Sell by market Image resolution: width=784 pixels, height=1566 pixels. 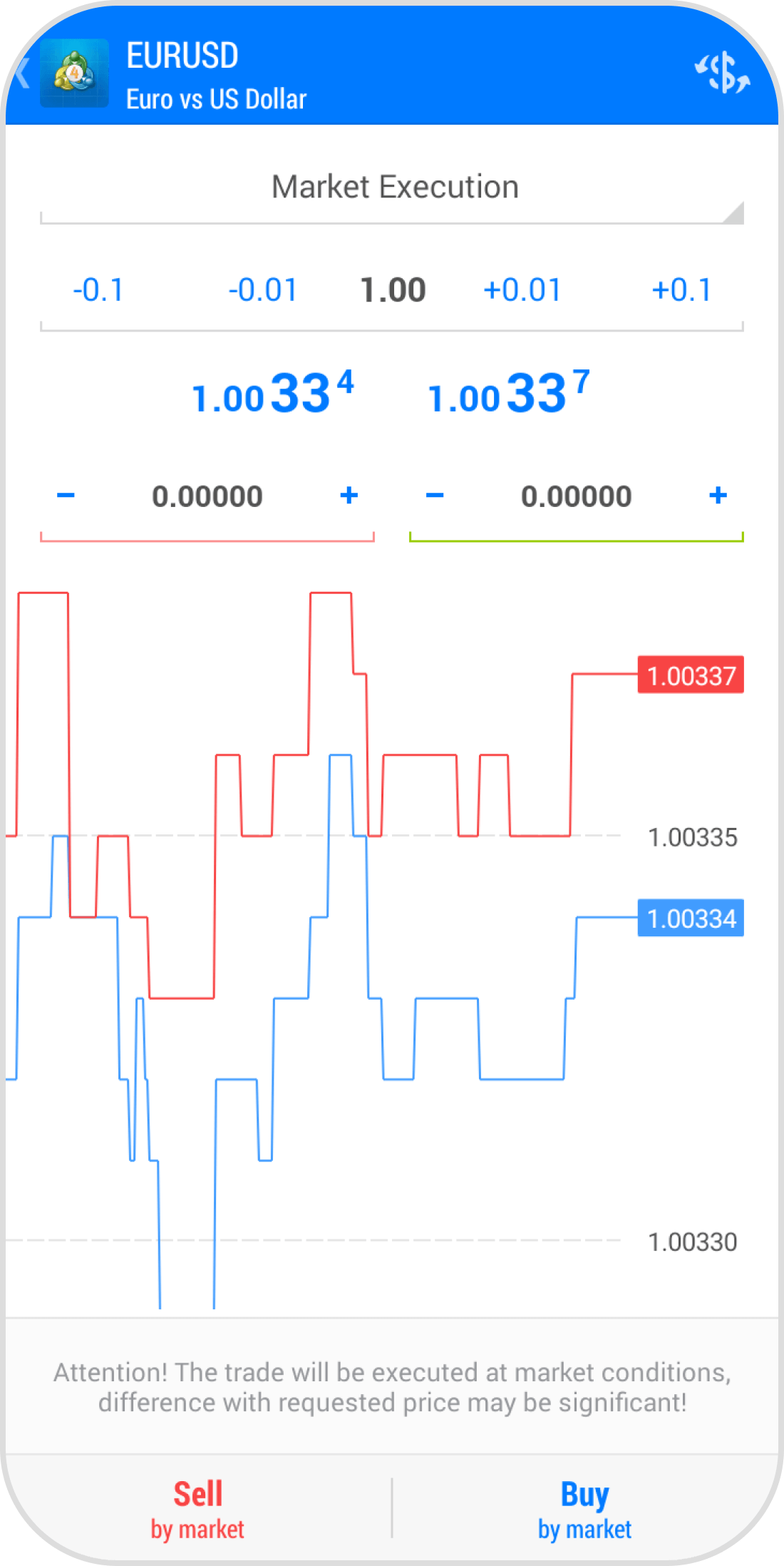(x=197, y=1508)
